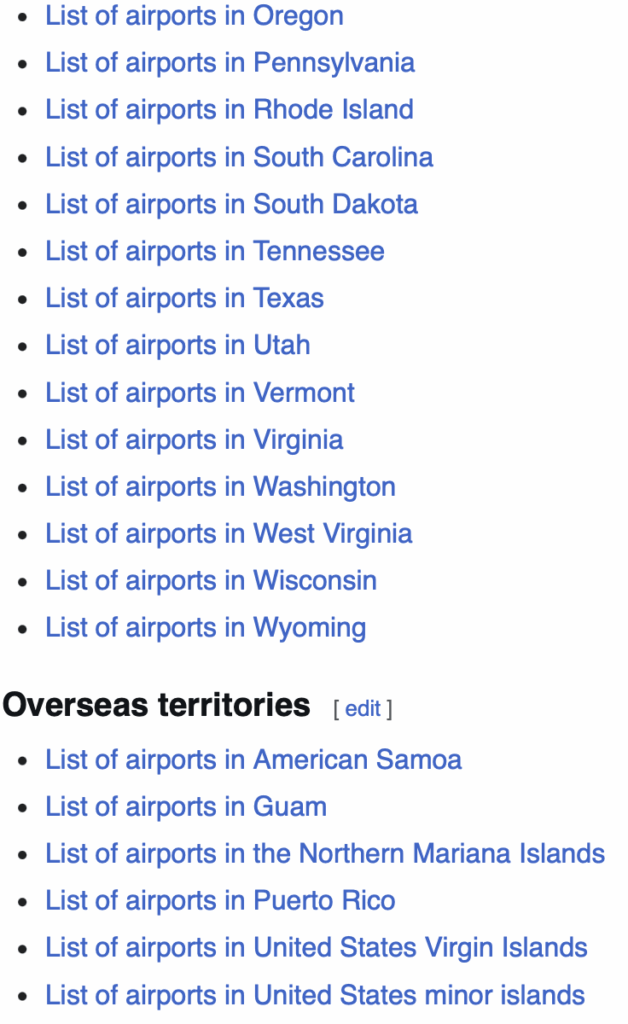Open List of airports in South Carolina
The image size is (628, 1024).
point(239,157)
